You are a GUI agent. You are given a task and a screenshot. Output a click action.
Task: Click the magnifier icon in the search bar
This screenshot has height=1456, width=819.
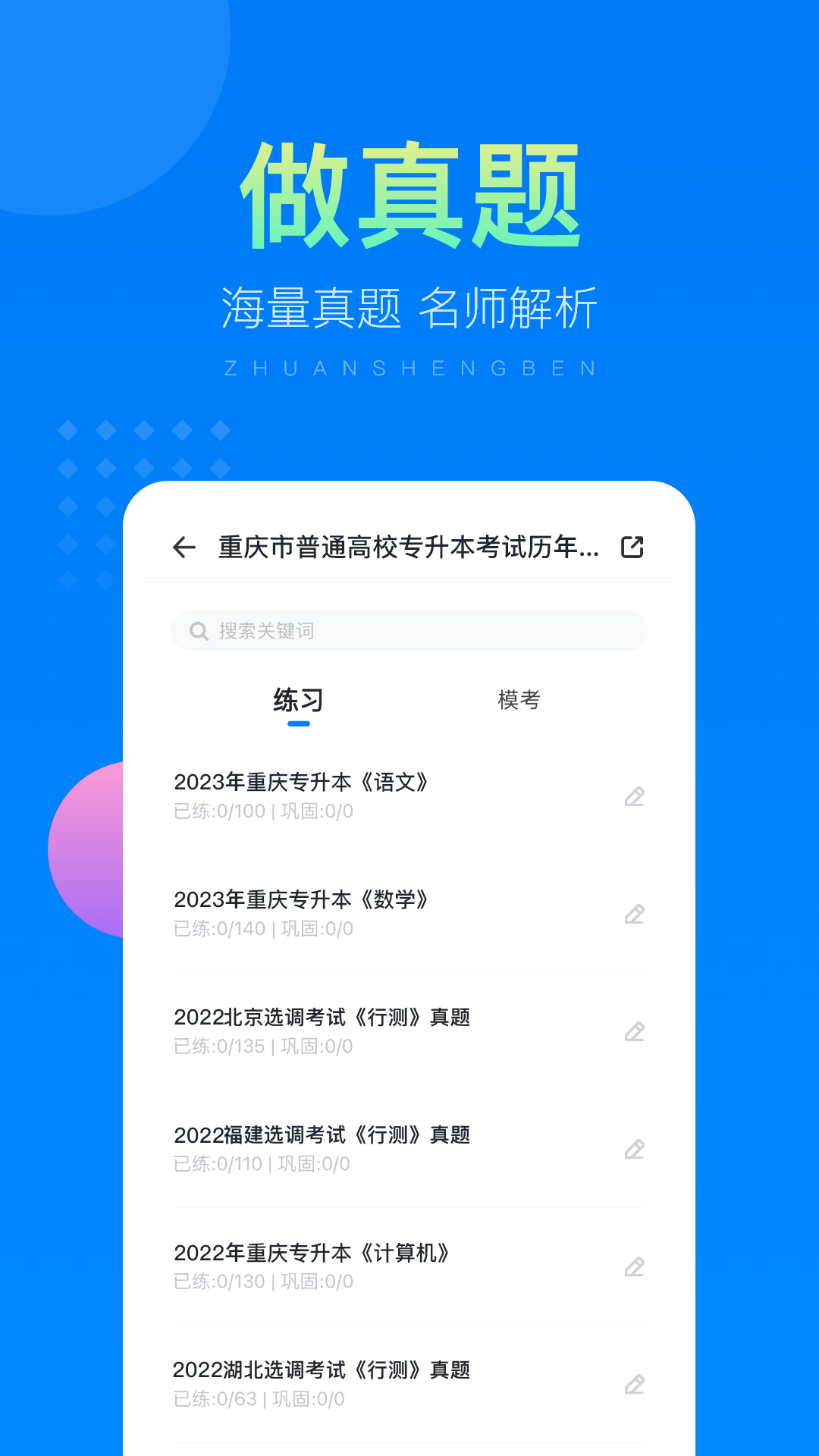pos(199,630)
